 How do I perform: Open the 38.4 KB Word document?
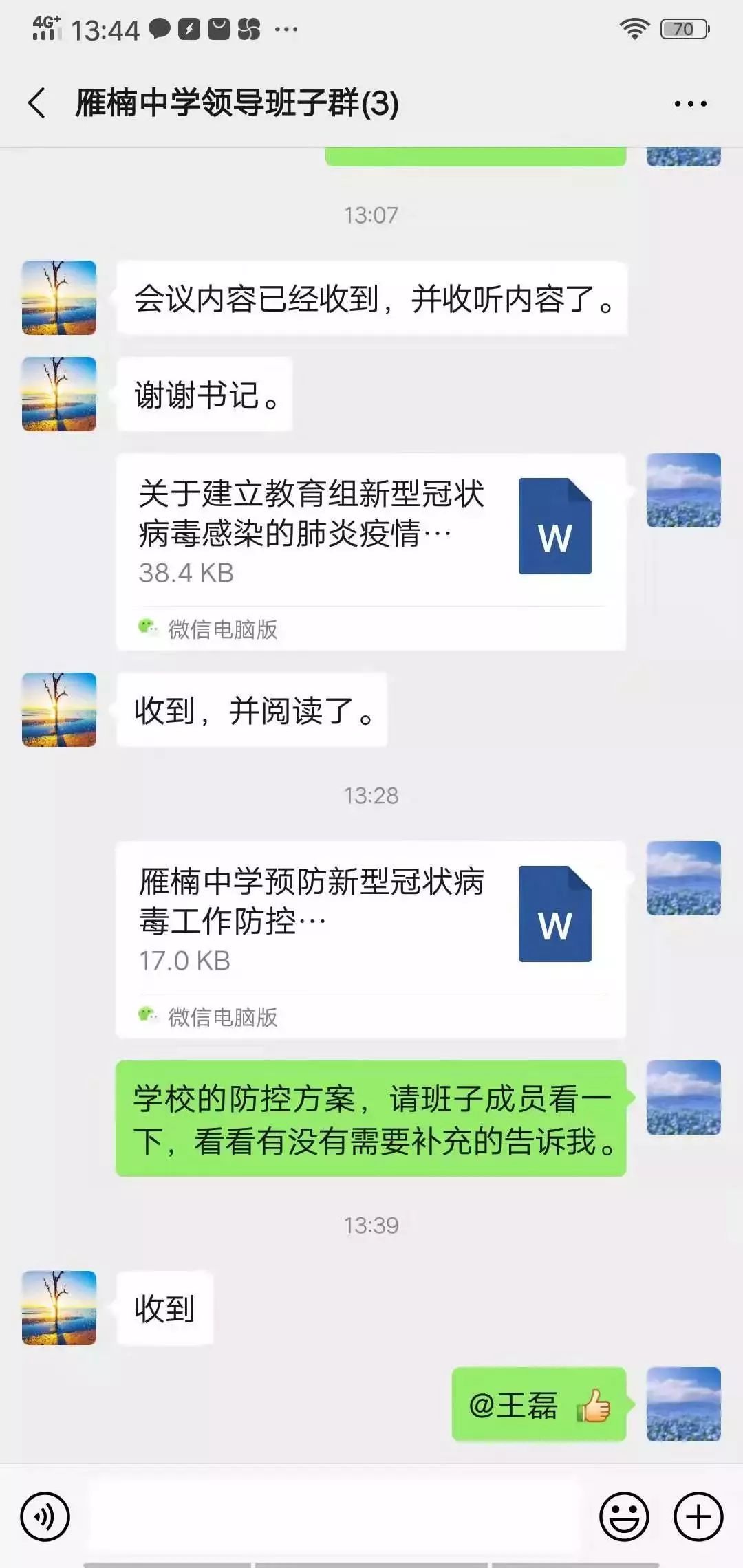pyautogui.click(x=371, y=552)
